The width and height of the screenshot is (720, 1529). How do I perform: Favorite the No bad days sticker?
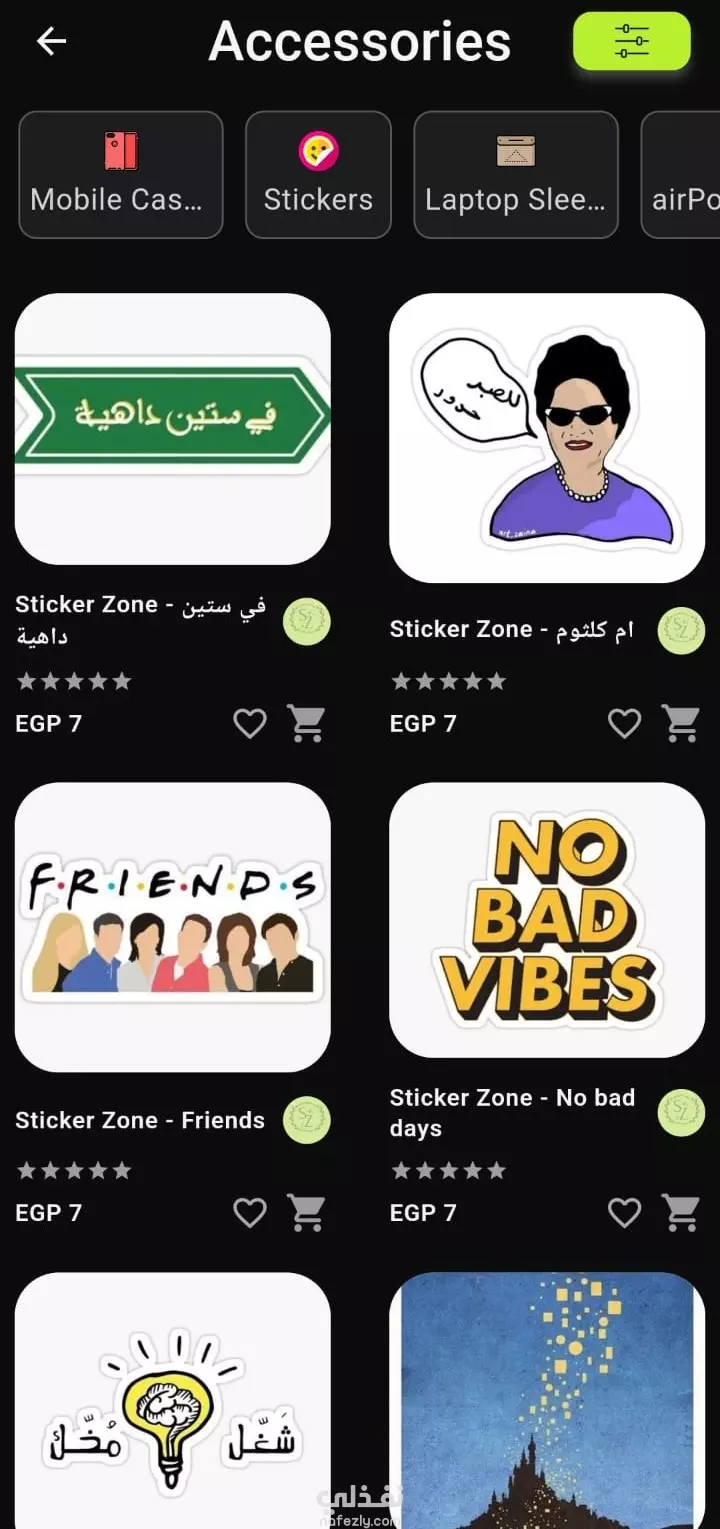(x=624, y=1212)
